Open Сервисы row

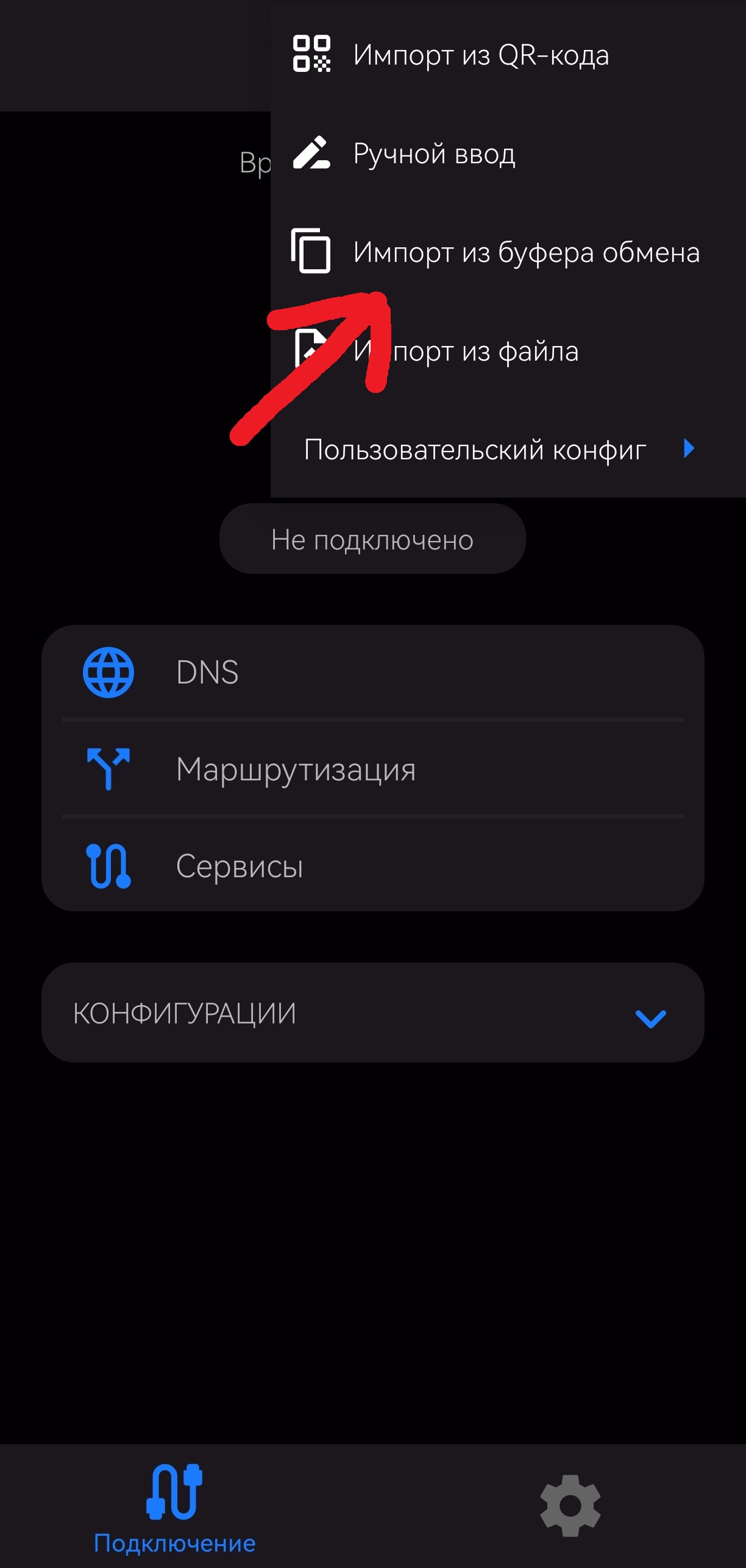[x=372, y=866]
